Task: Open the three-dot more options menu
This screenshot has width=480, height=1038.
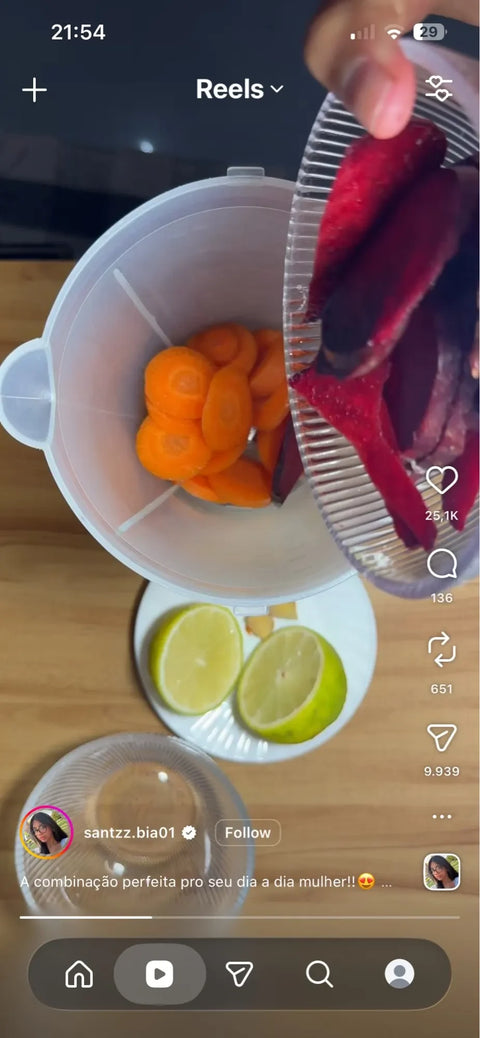Action: click(442, 816)
